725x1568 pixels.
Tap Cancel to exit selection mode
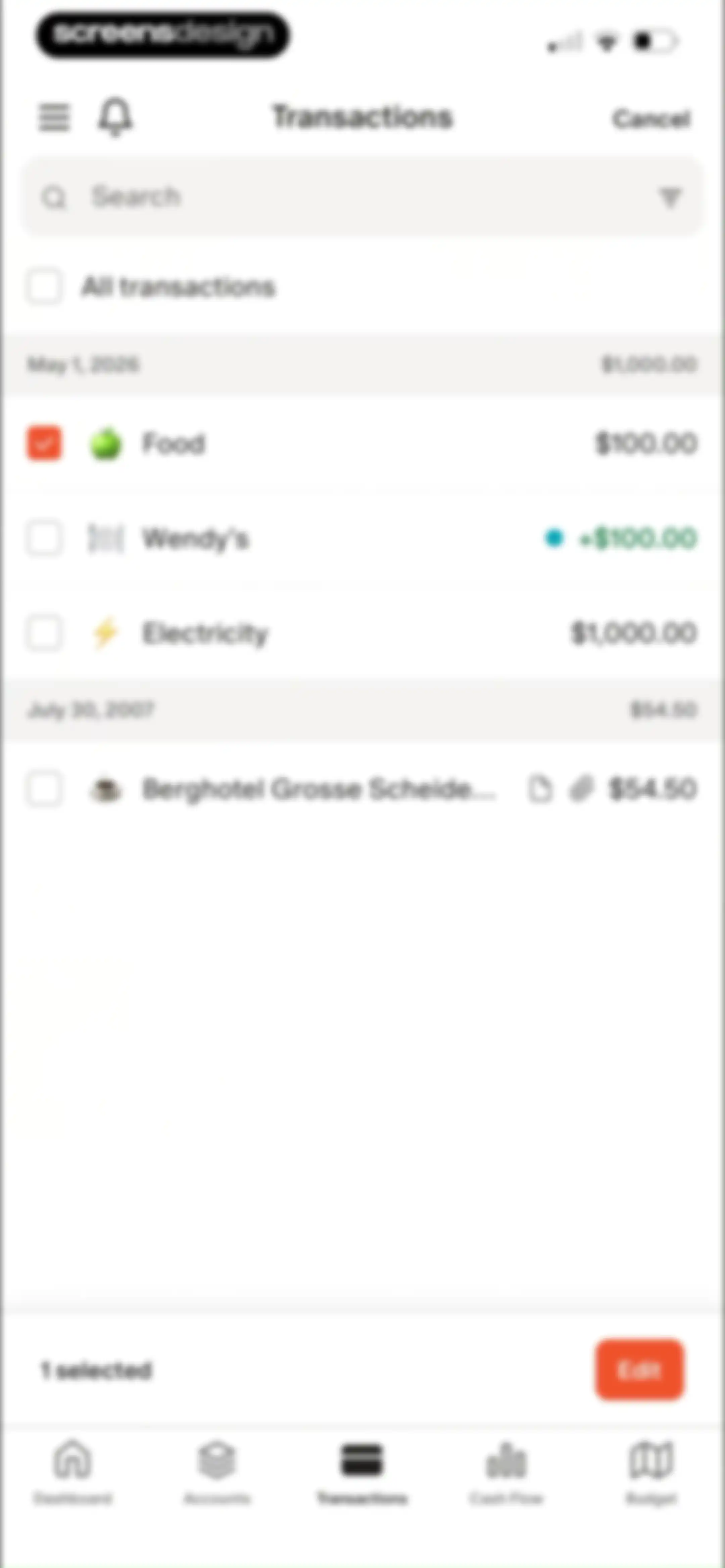651,119
